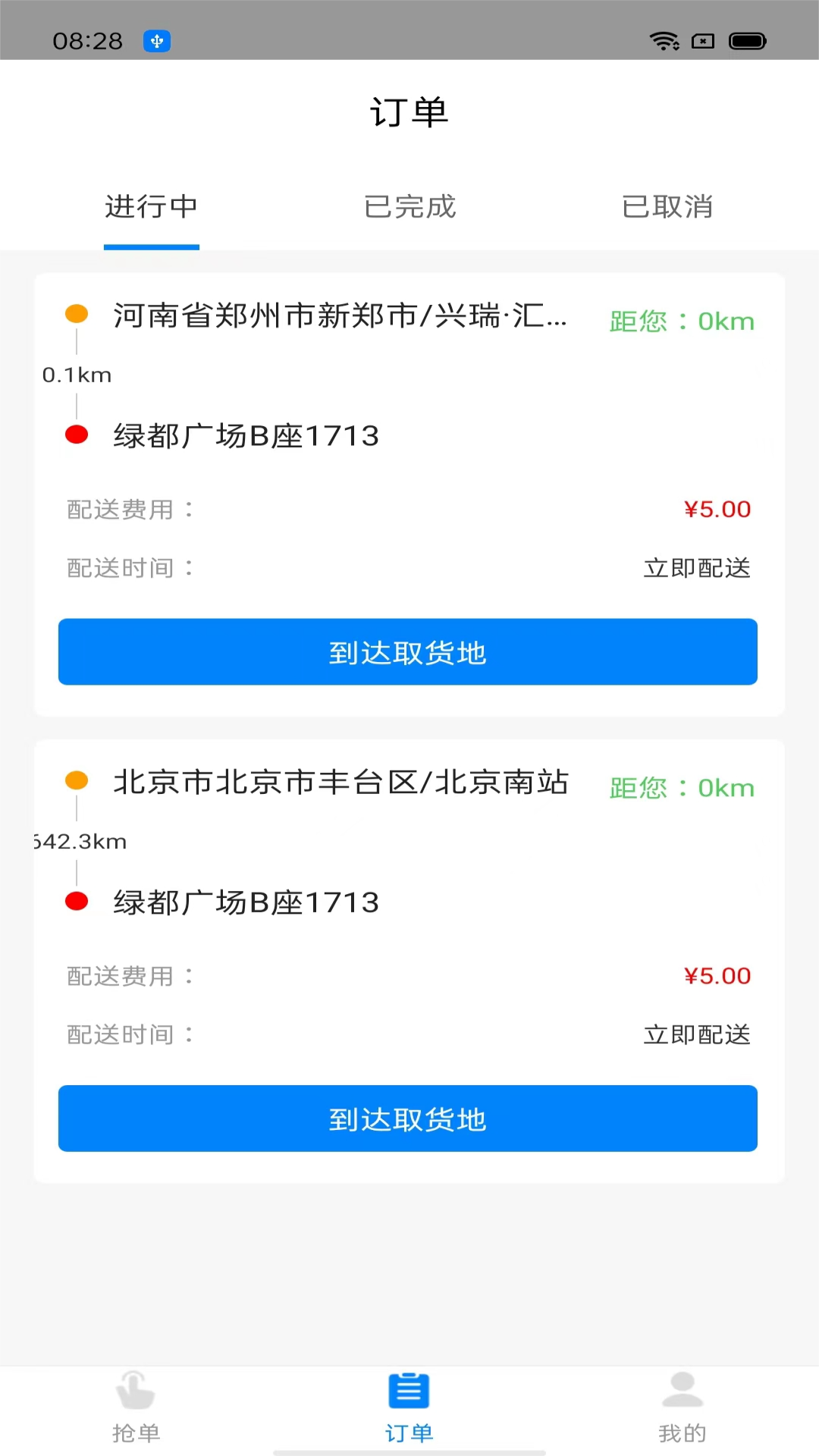Switch to the 已完成 tab
The height and width of the screenshot is (1456, 819).
coord(409,207)
